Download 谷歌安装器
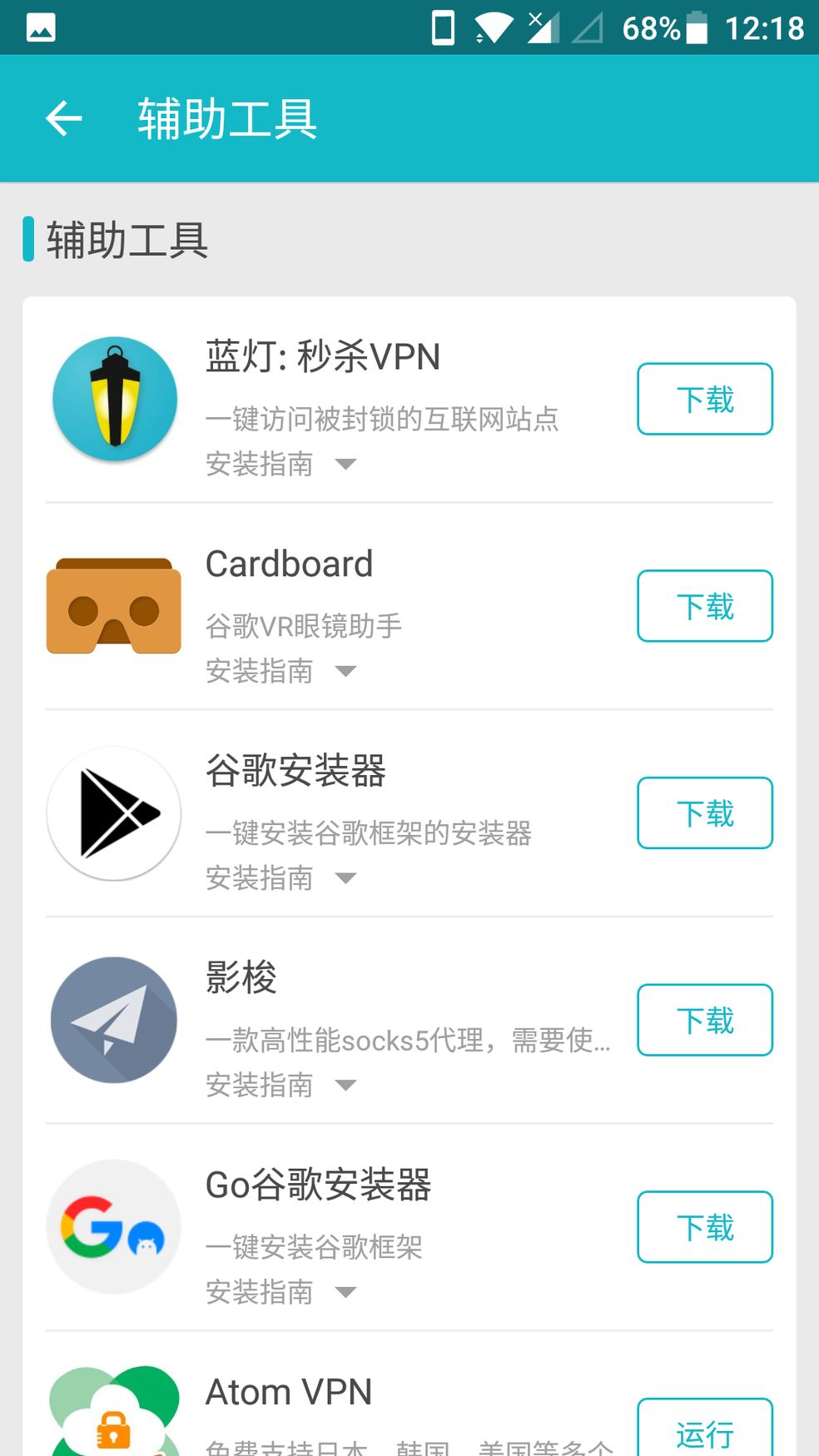This screenshot has height=1456, width=819. pos(704,813)
